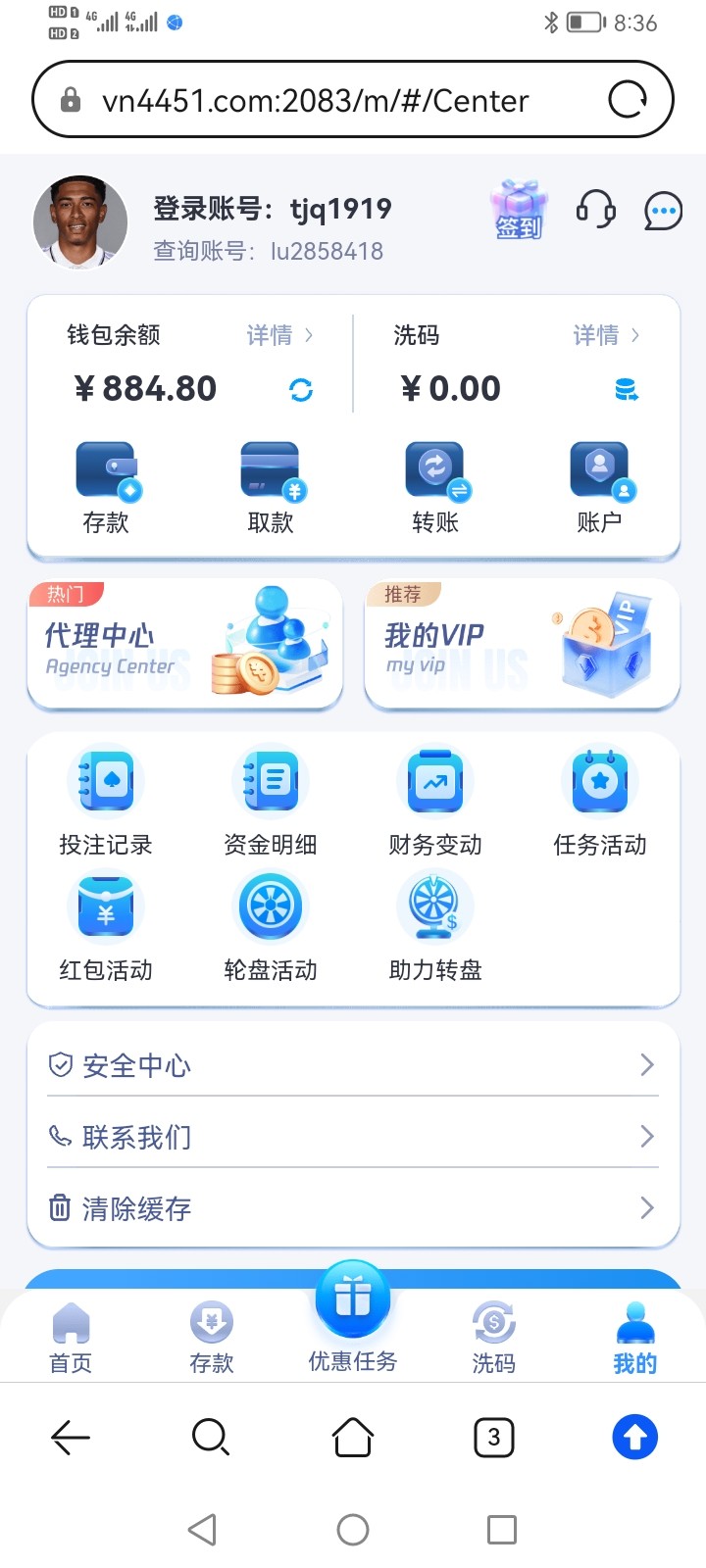This screenshot has height=1568, width=706.
Task: Refresh the wallet balance amount
Action: click(301, 390)
